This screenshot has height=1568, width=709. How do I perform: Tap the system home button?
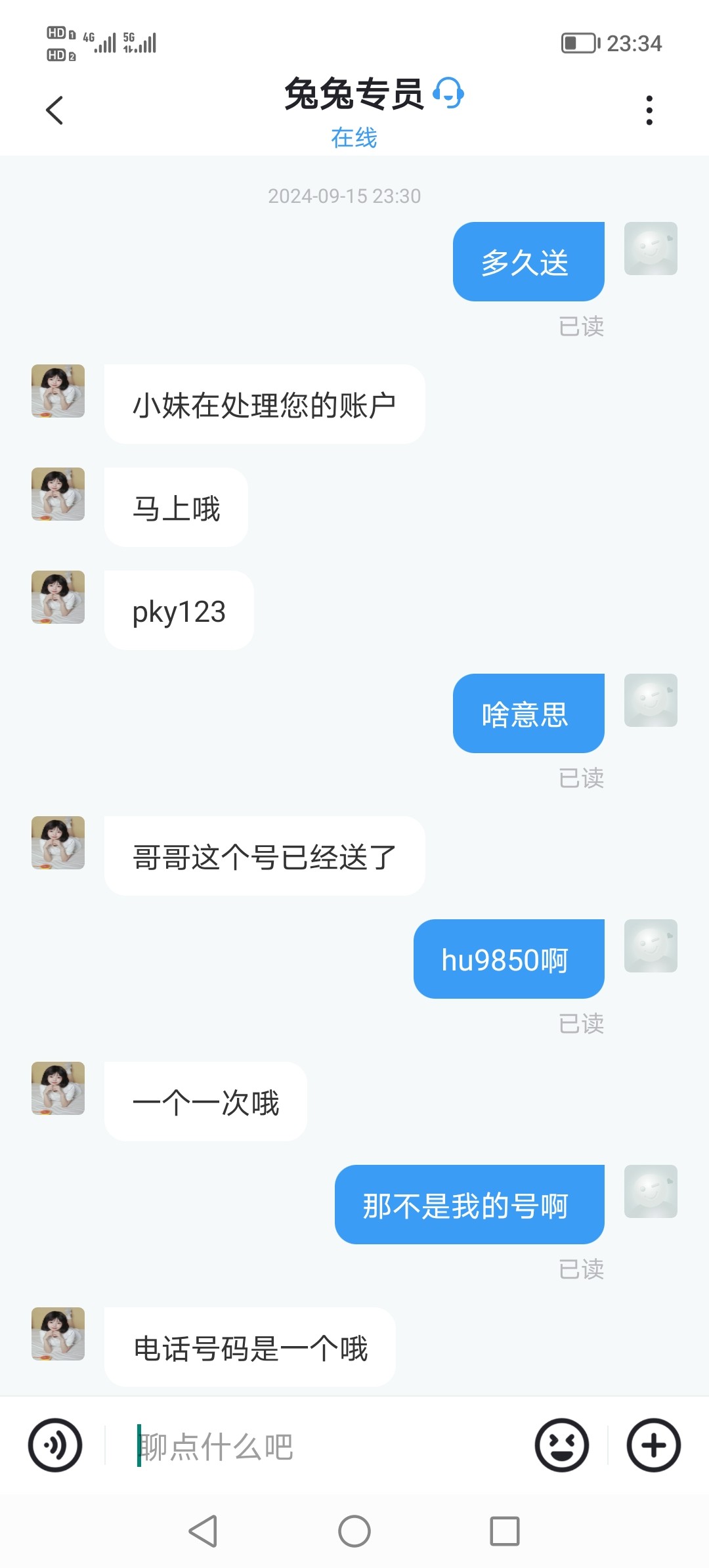pyautogui.click(x=354, y=1531)
